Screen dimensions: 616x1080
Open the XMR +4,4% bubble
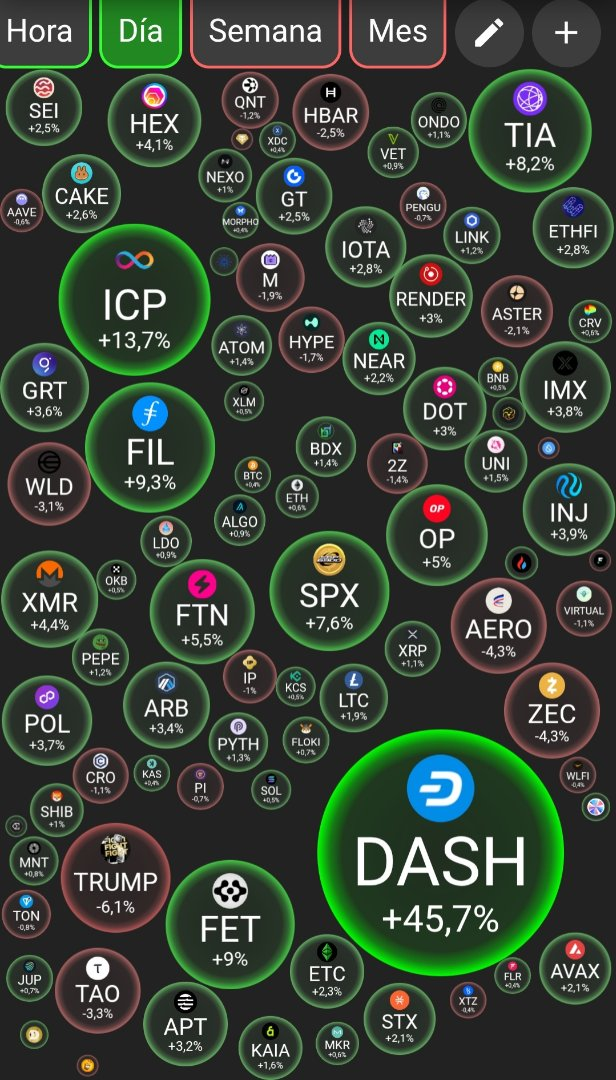click(48, 600)
